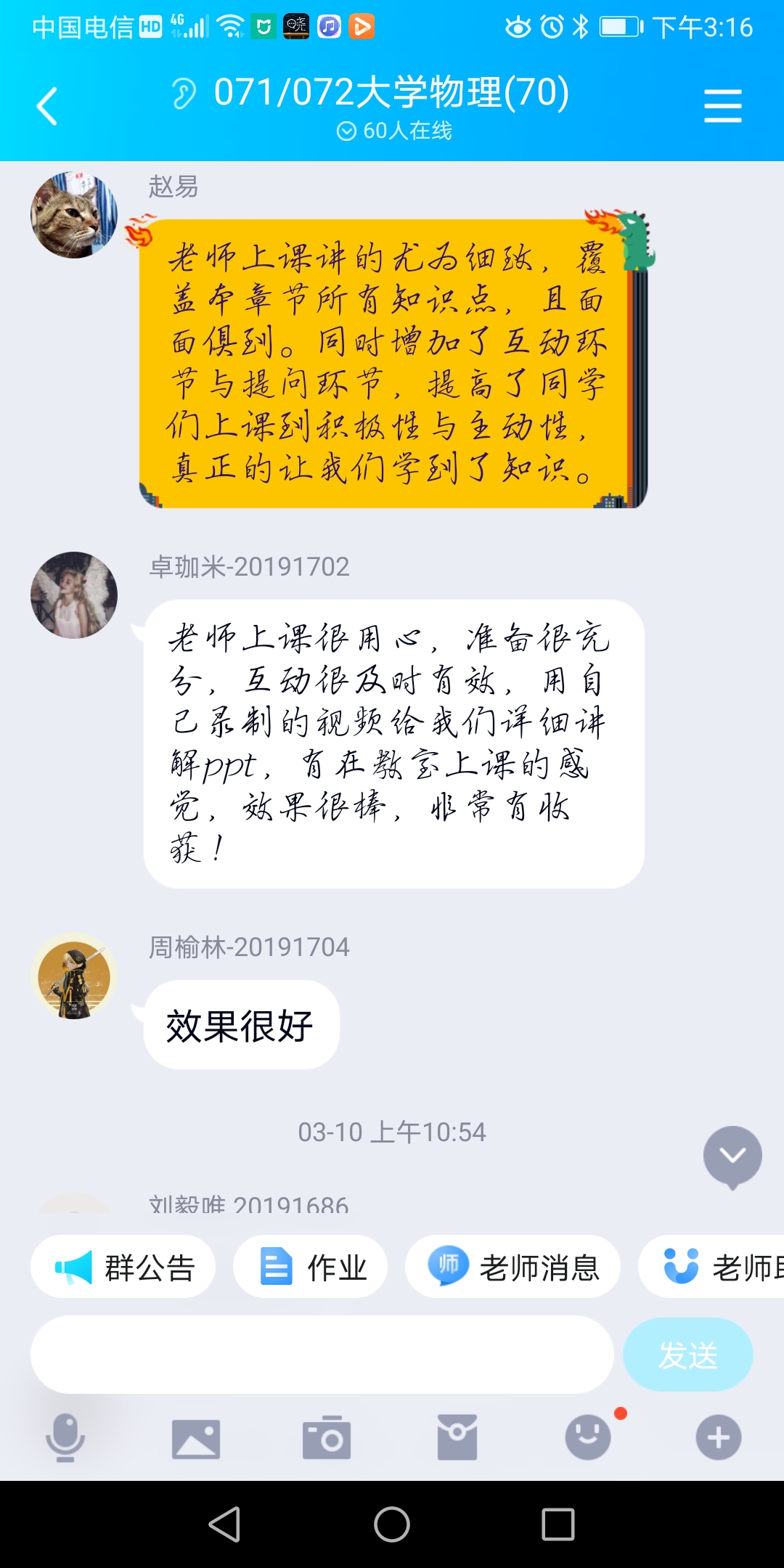The width and height of the screenshot is (784, 1568).
Task: Jump to the latest messages
Action: pos(732,1156)
